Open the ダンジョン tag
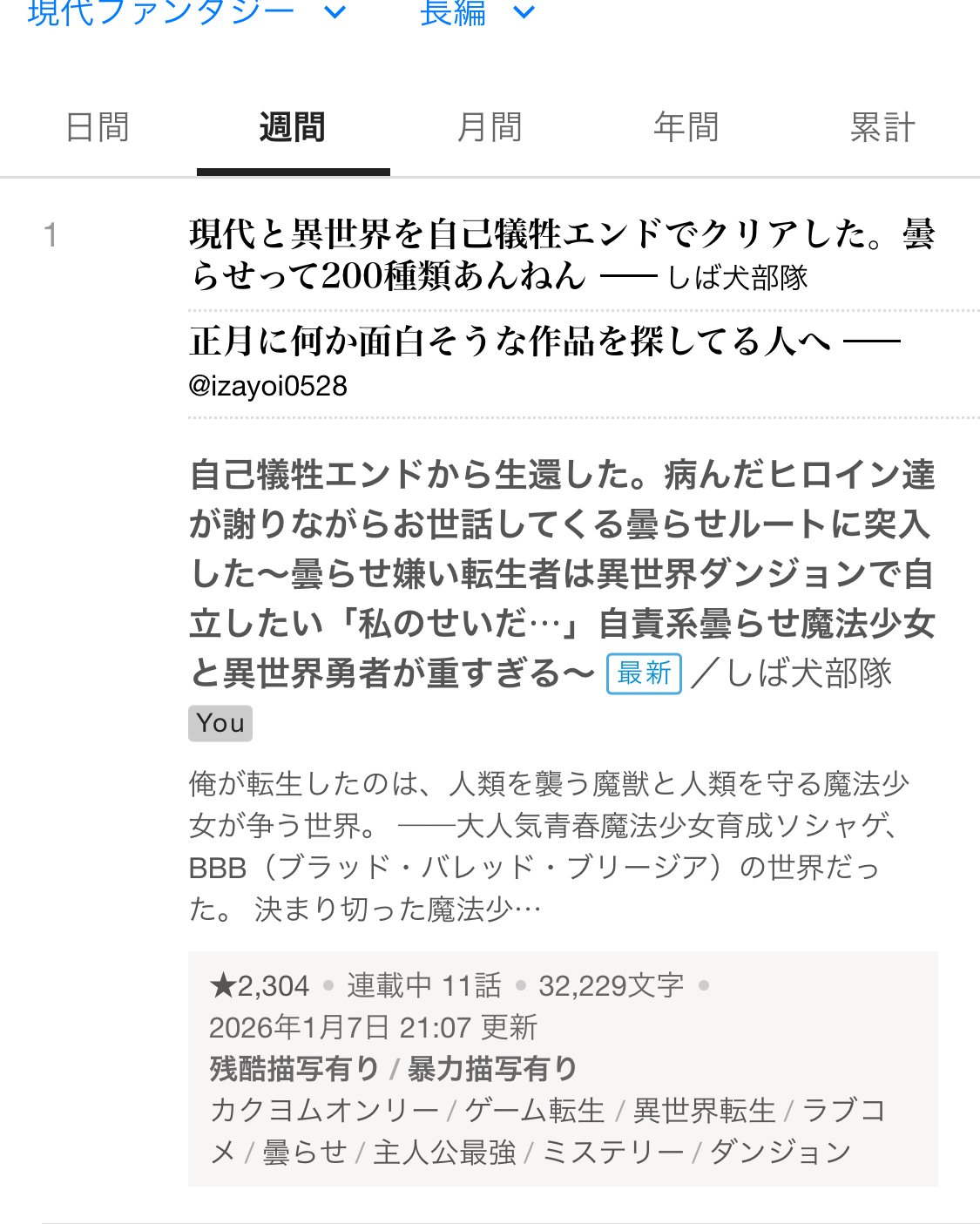 pos(781,1152)
